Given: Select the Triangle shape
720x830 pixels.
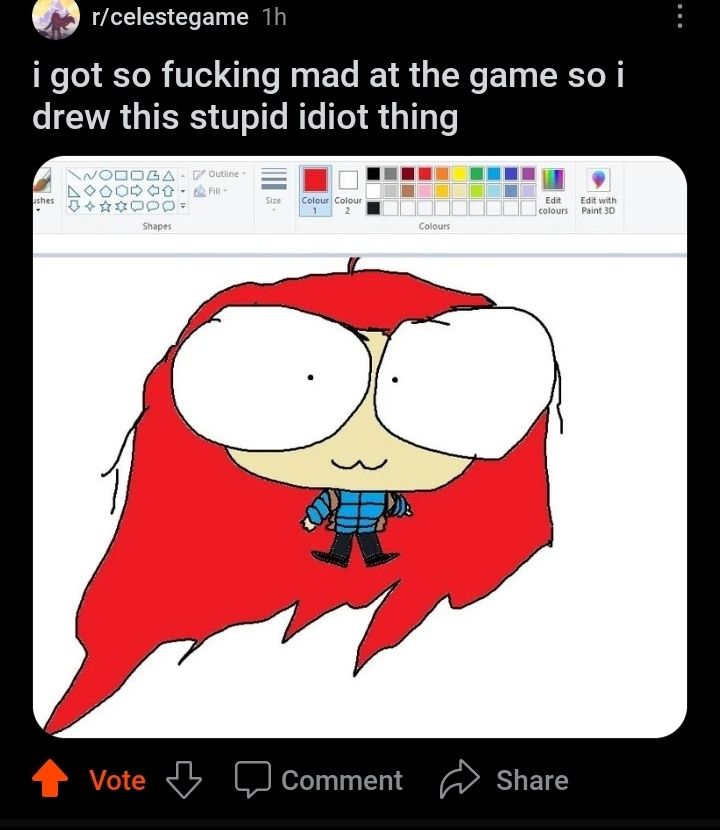Looking at the screenshot, I should (x=168, y=175).
